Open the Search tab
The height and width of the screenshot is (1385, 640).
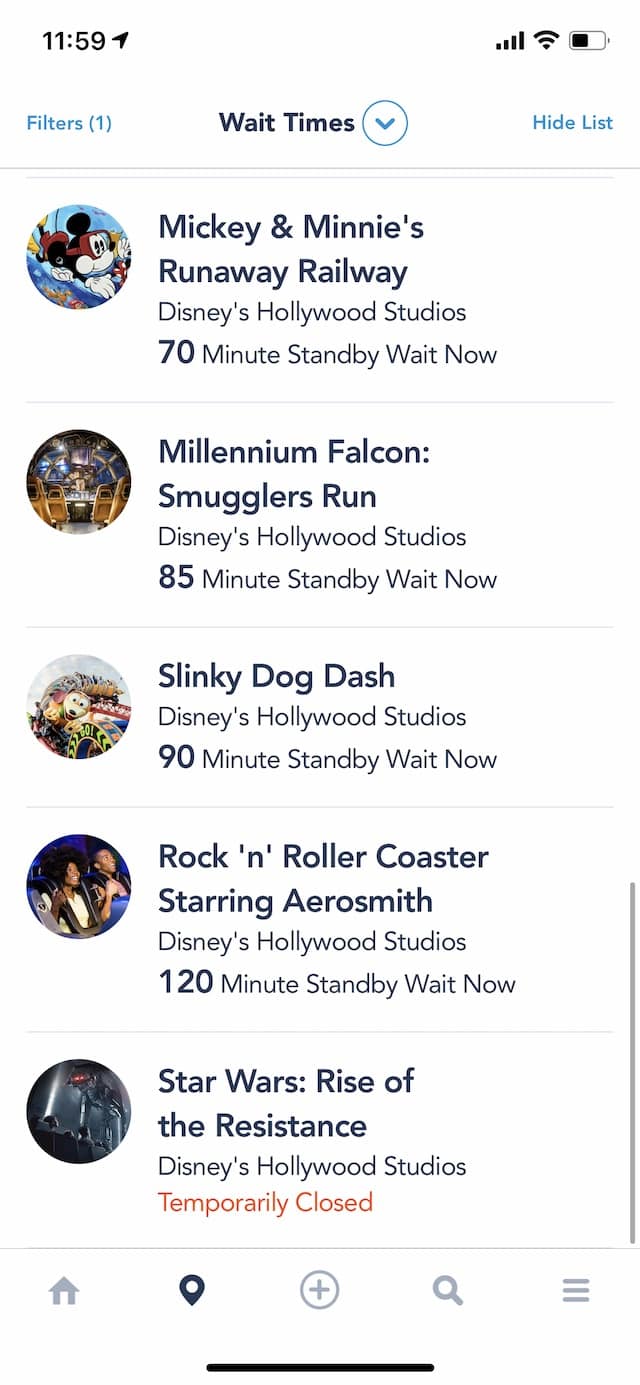click(x=448, y=1291)
